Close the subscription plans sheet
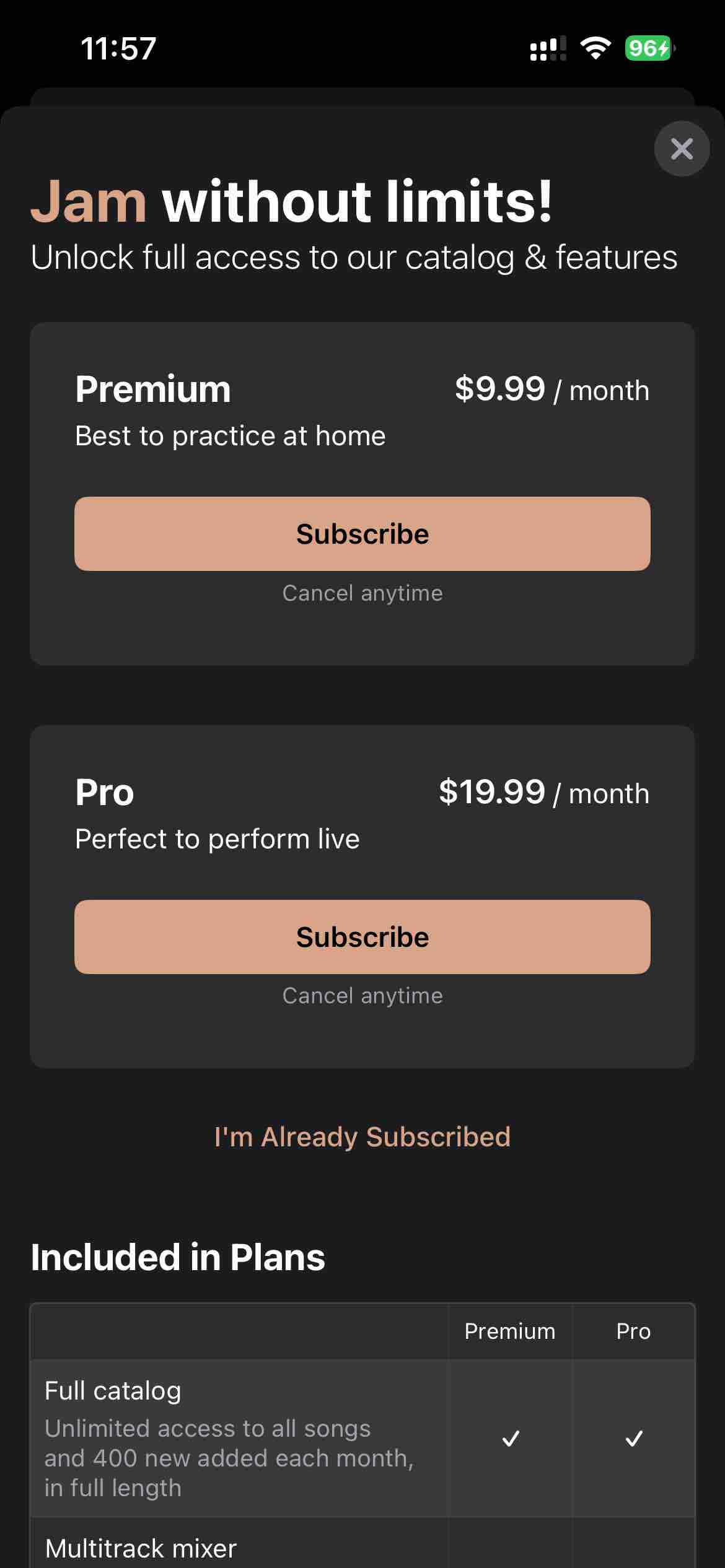This screenshot has width=725, height=1568. coord(682,149)
